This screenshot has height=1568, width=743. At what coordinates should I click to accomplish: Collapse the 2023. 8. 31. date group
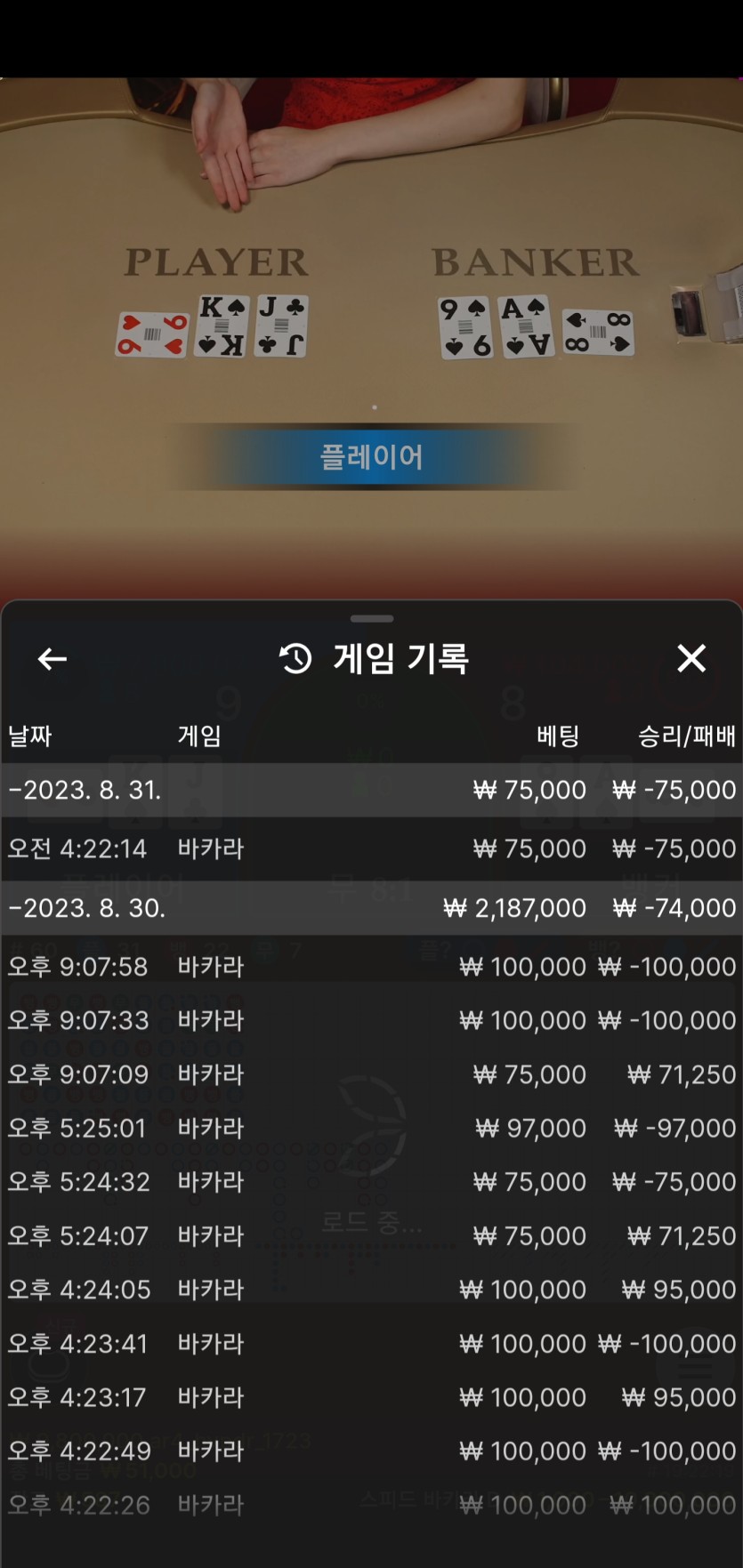(372, 790)
